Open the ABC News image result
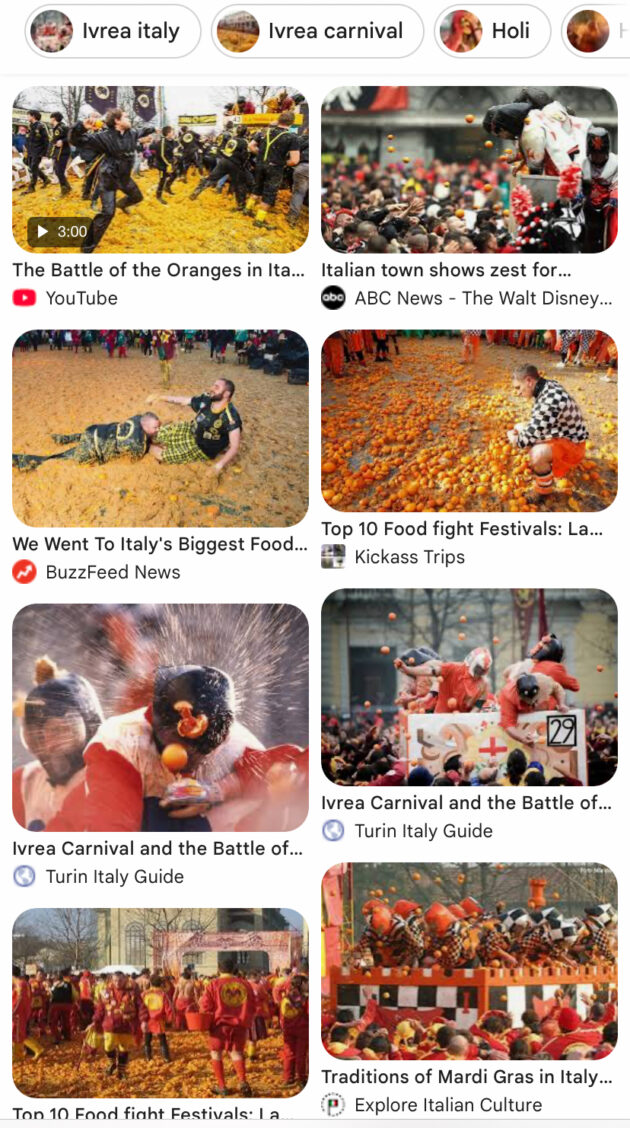Viewport: 630px width, 1128px height. coord(469,168)
